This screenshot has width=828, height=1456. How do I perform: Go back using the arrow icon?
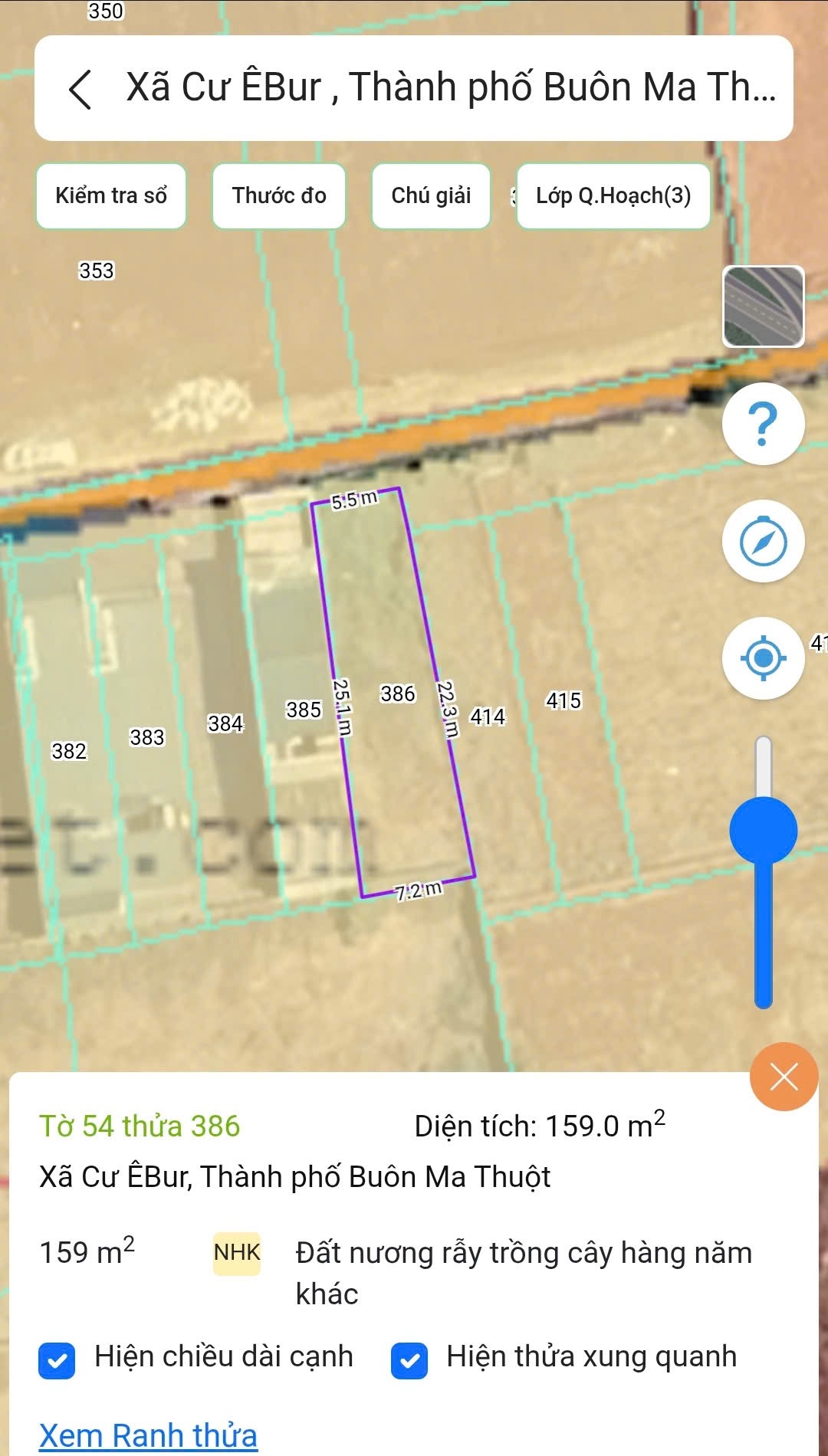pos(80,89)
